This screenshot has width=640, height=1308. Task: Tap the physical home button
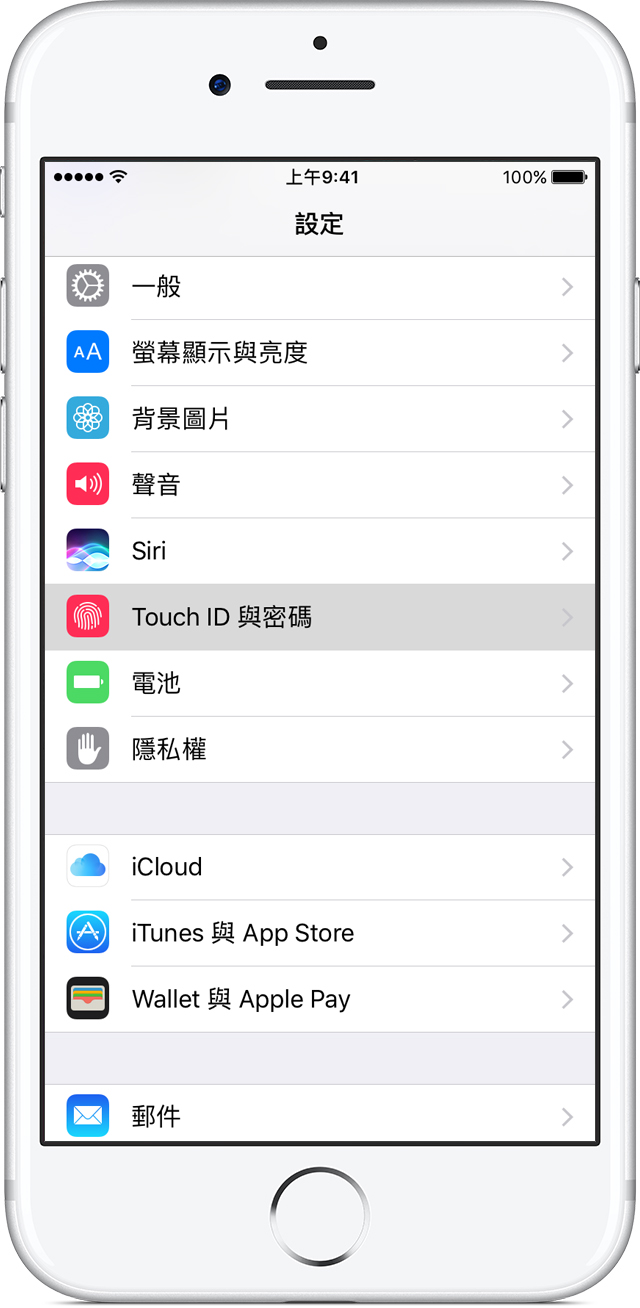(x=320, y=1216)
